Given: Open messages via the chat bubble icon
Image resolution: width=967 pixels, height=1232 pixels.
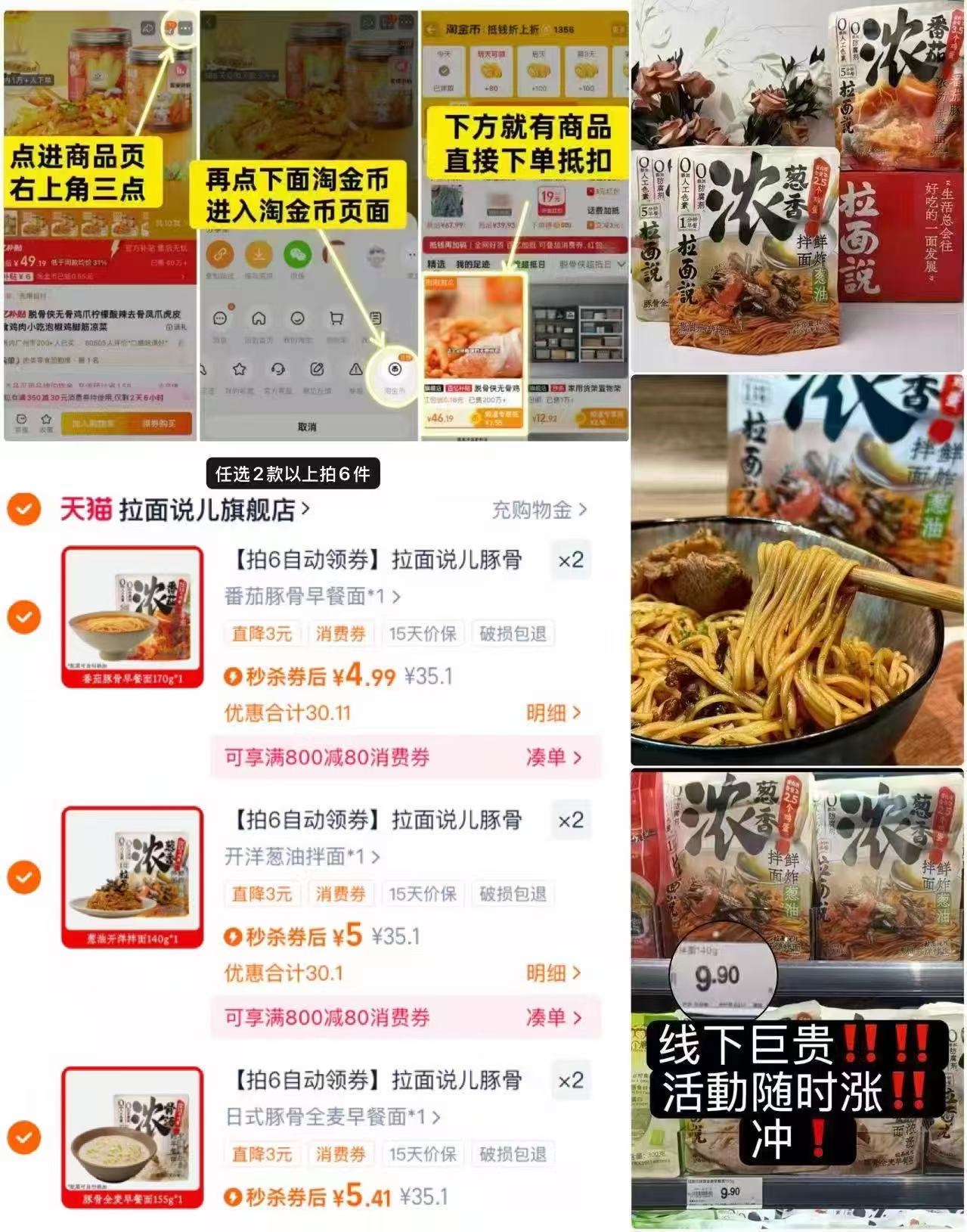Looking at the screenshot, I should point(220,318).
